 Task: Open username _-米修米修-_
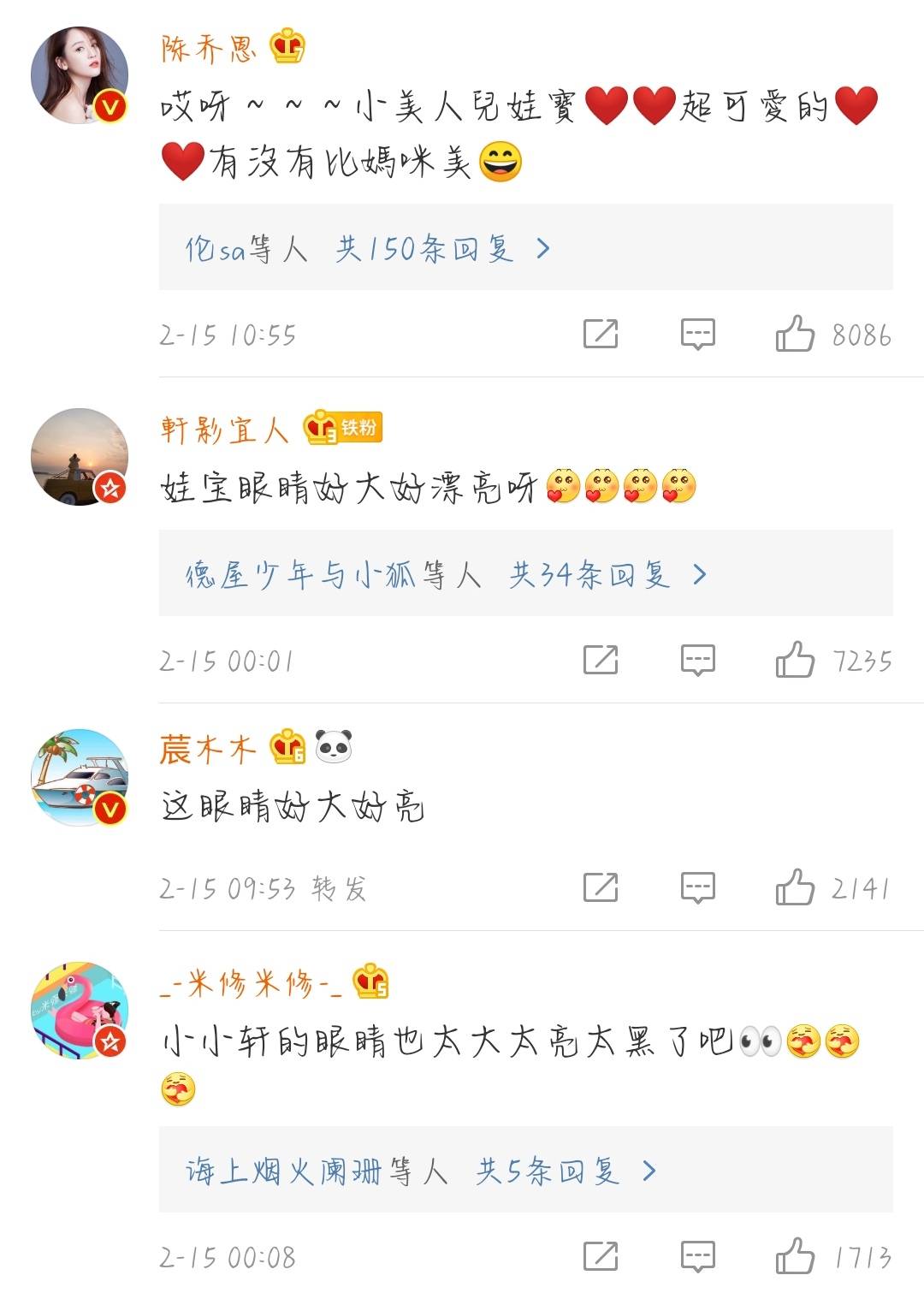coord(251,985)
